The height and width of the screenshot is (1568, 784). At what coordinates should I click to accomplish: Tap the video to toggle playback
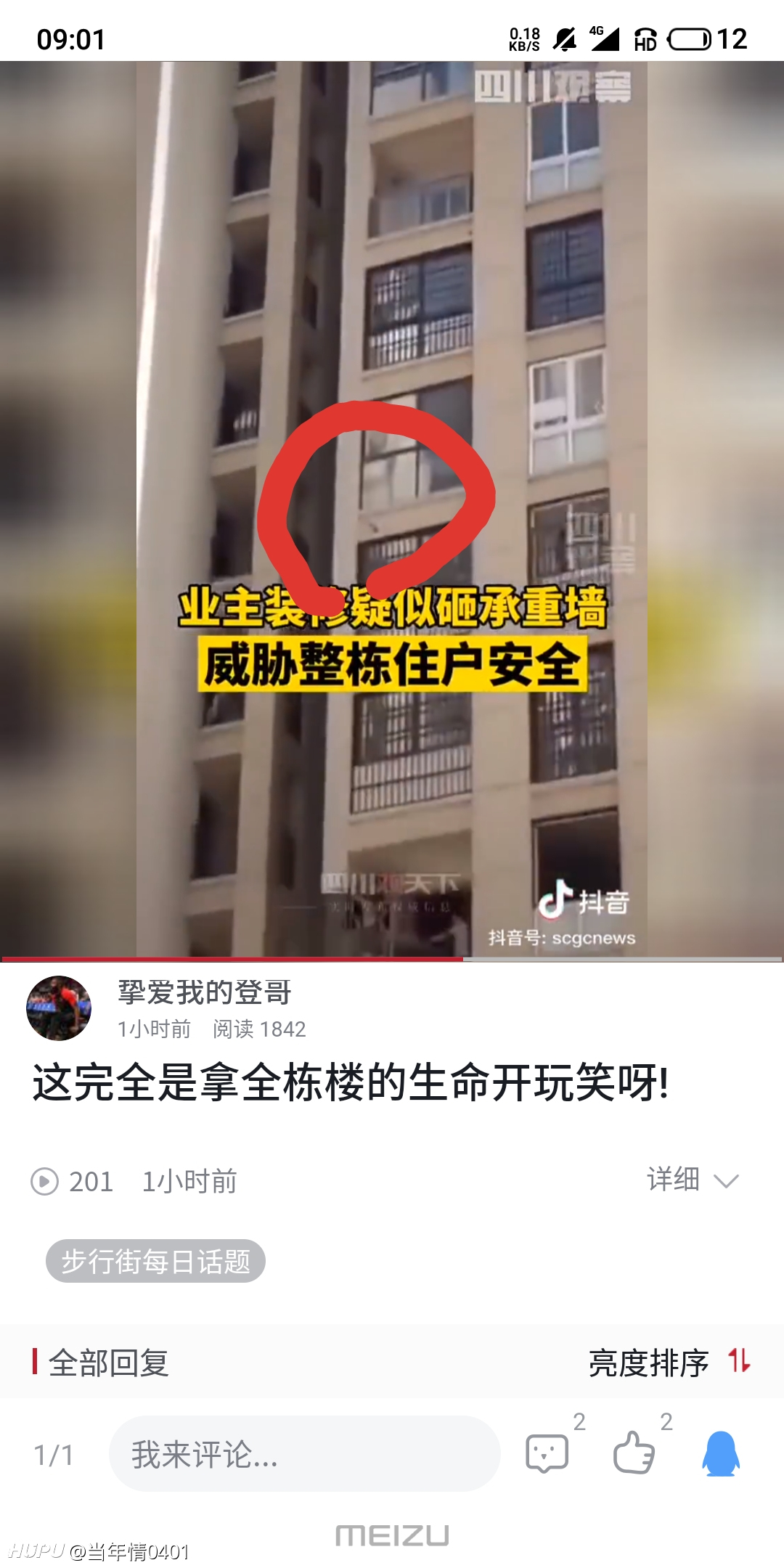(392, 510)
